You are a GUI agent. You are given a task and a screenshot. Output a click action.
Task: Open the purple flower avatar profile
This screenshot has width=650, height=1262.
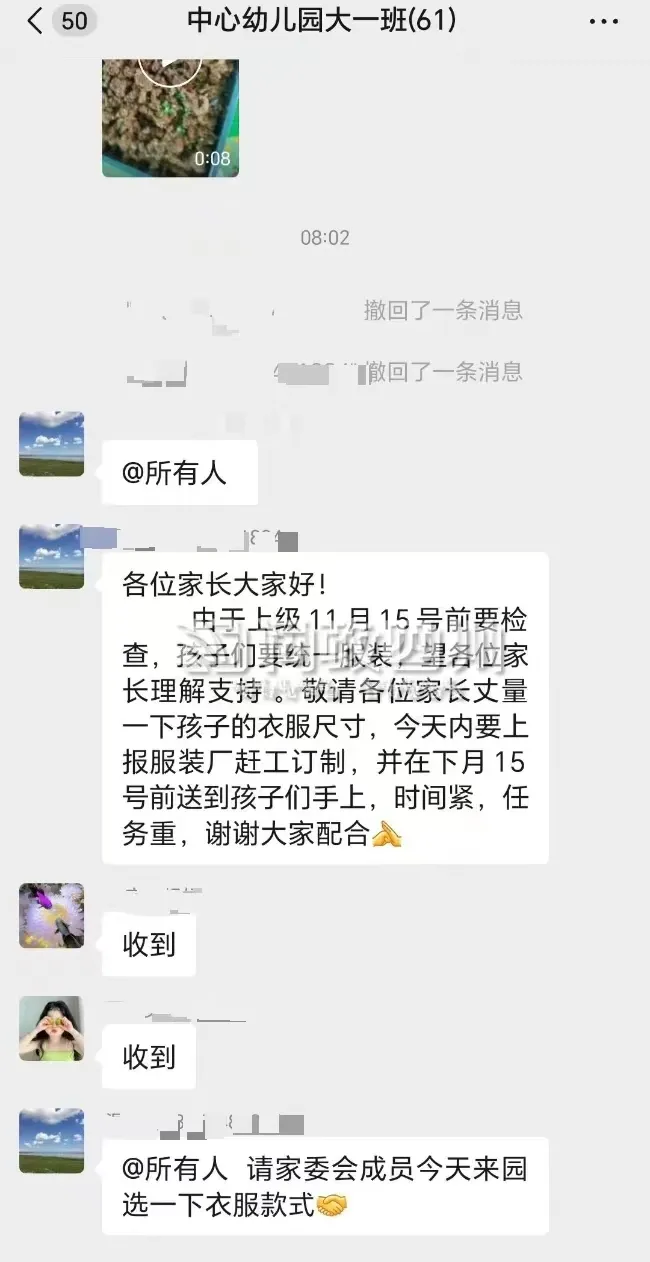click(52, 915)
